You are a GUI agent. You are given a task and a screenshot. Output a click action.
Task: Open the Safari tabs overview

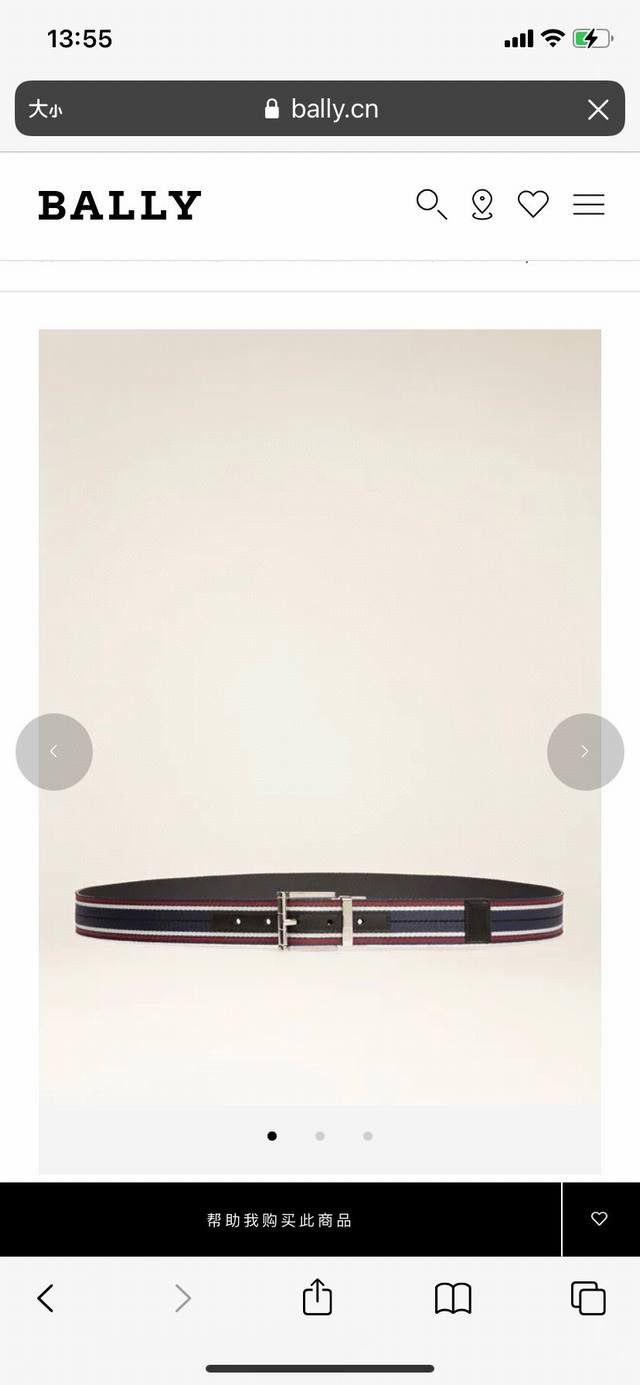point(588,1298)
